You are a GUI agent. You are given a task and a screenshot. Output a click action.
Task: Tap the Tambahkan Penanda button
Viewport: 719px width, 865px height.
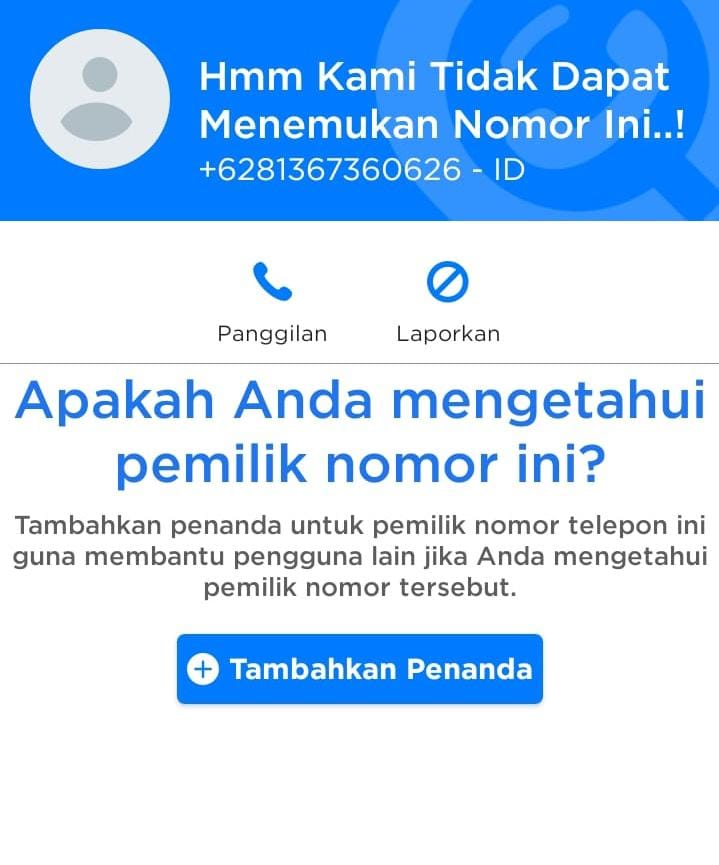(360, 669)
